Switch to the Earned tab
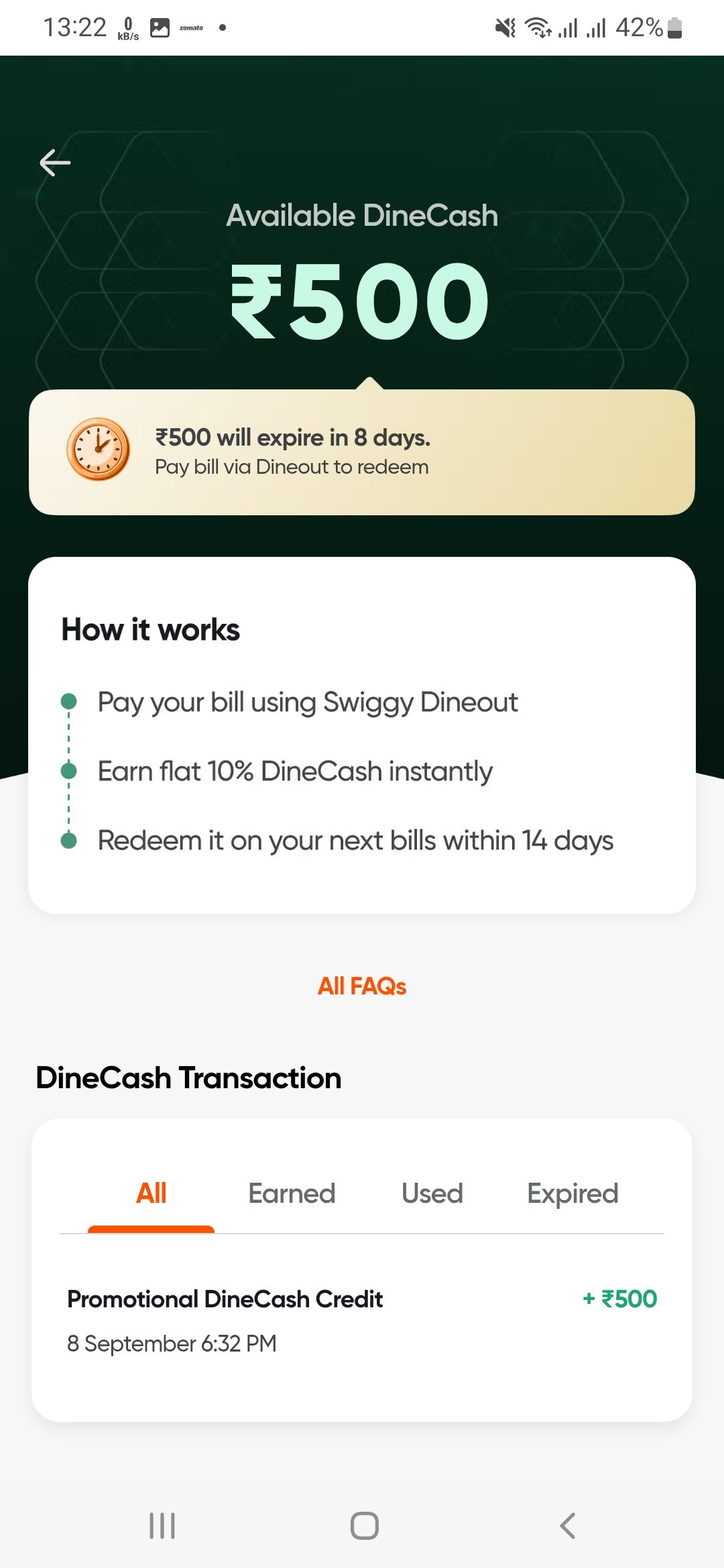 pos(292,1193)
